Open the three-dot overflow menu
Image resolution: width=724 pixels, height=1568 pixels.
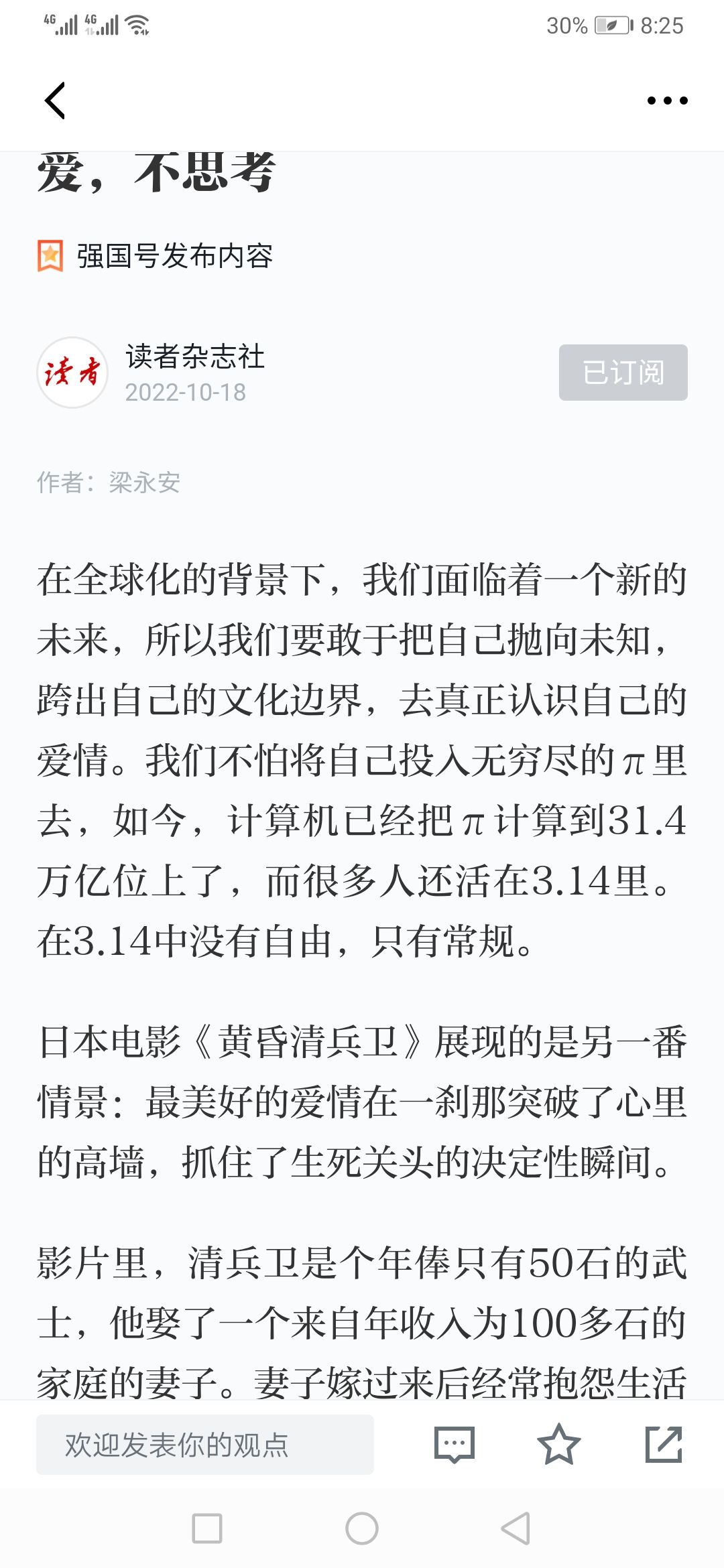point(667,101)
